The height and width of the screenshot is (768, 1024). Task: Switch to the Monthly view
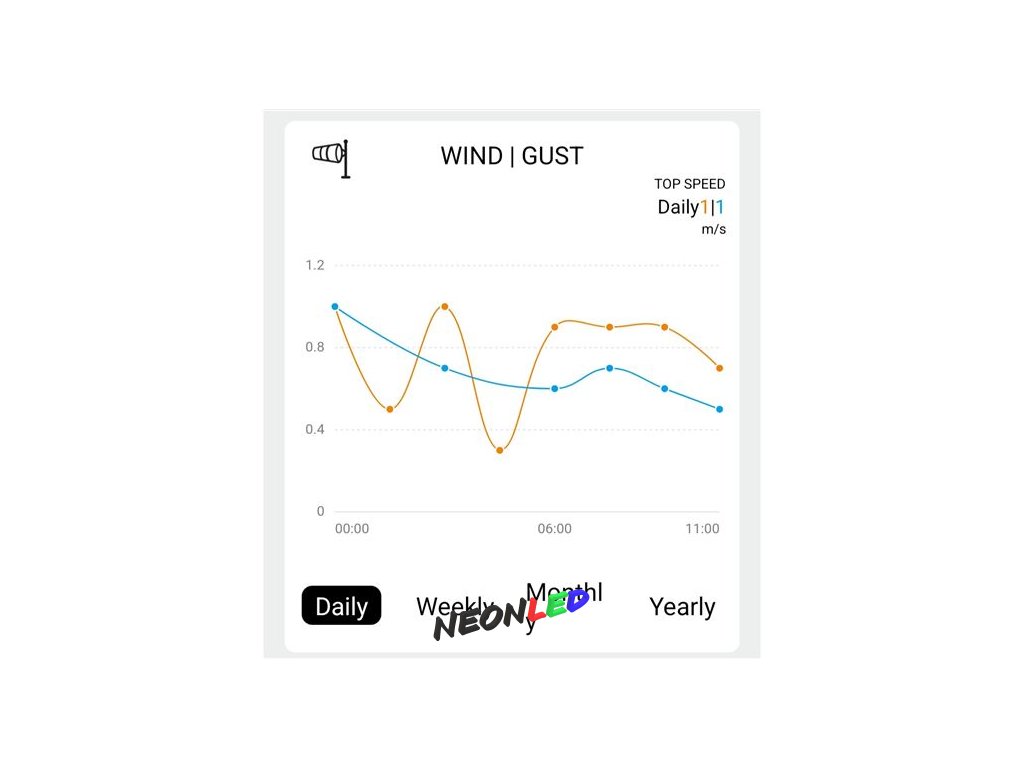click(x=564, y=607)
